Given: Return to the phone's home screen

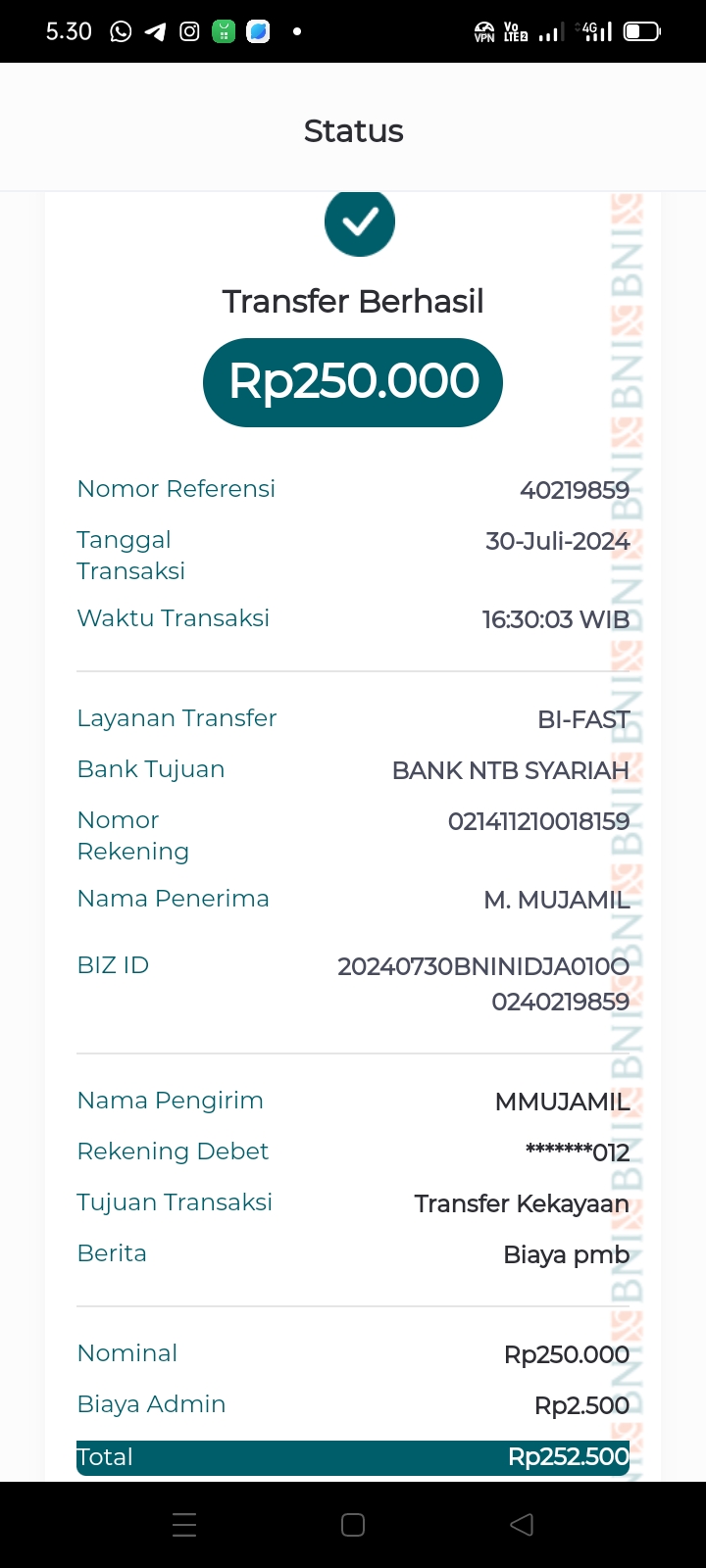Looking at the screenshot, I should pyautogui.click(x=353, y=1525).
